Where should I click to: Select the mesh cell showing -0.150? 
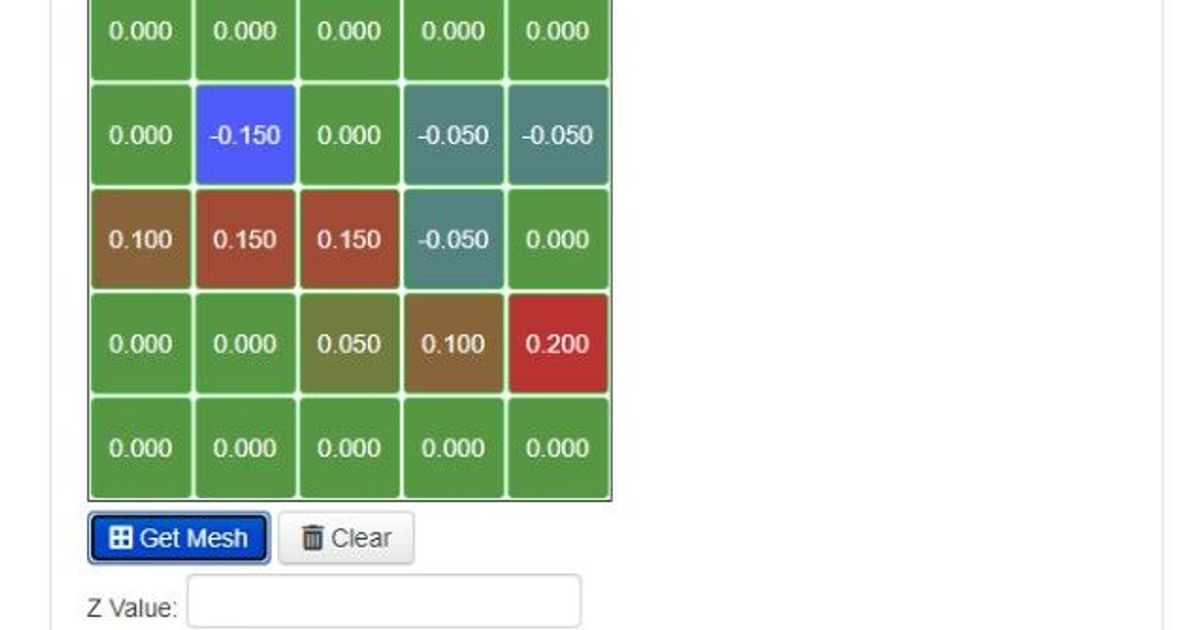pyautogui.click(x=245, y=135)
